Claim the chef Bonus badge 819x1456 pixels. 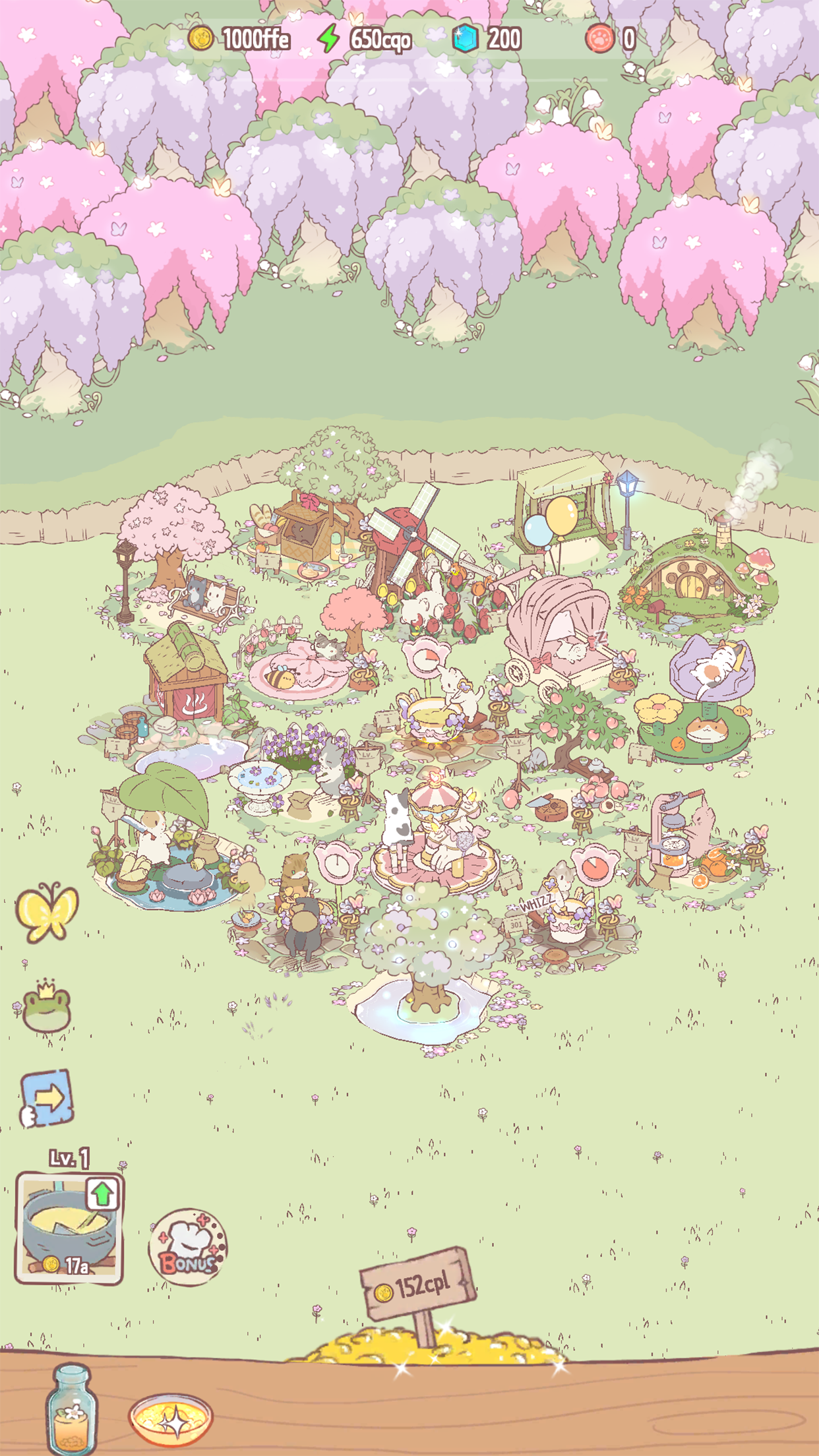click(188, 1247)
